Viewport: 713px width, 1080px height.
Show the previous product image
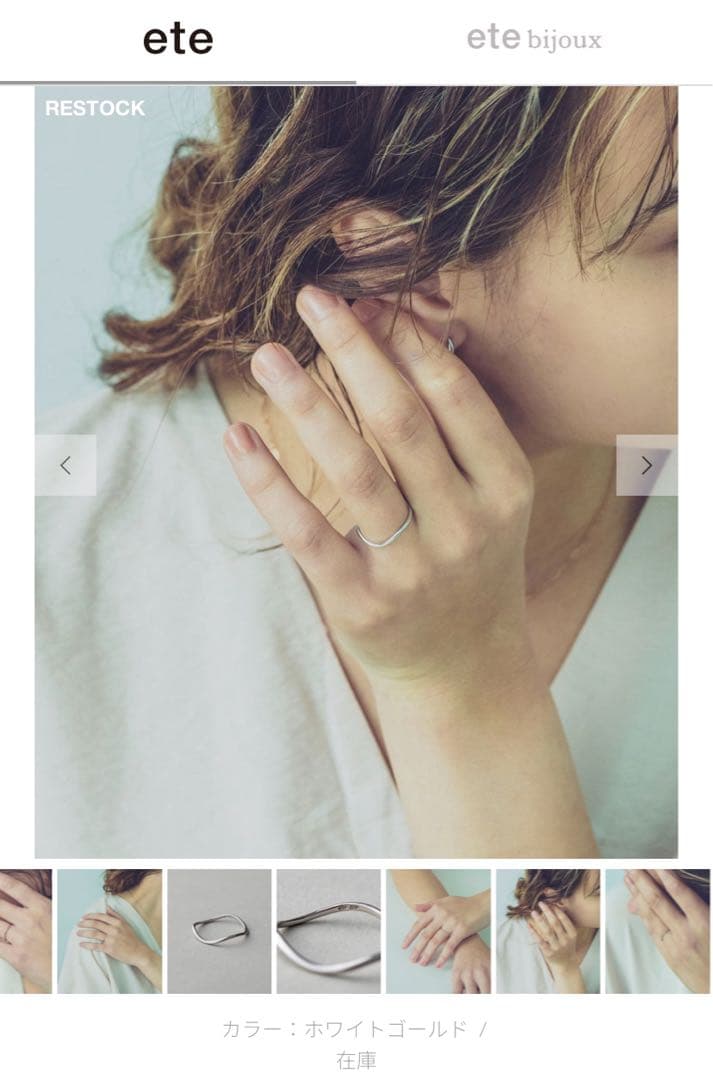point(66,465)
